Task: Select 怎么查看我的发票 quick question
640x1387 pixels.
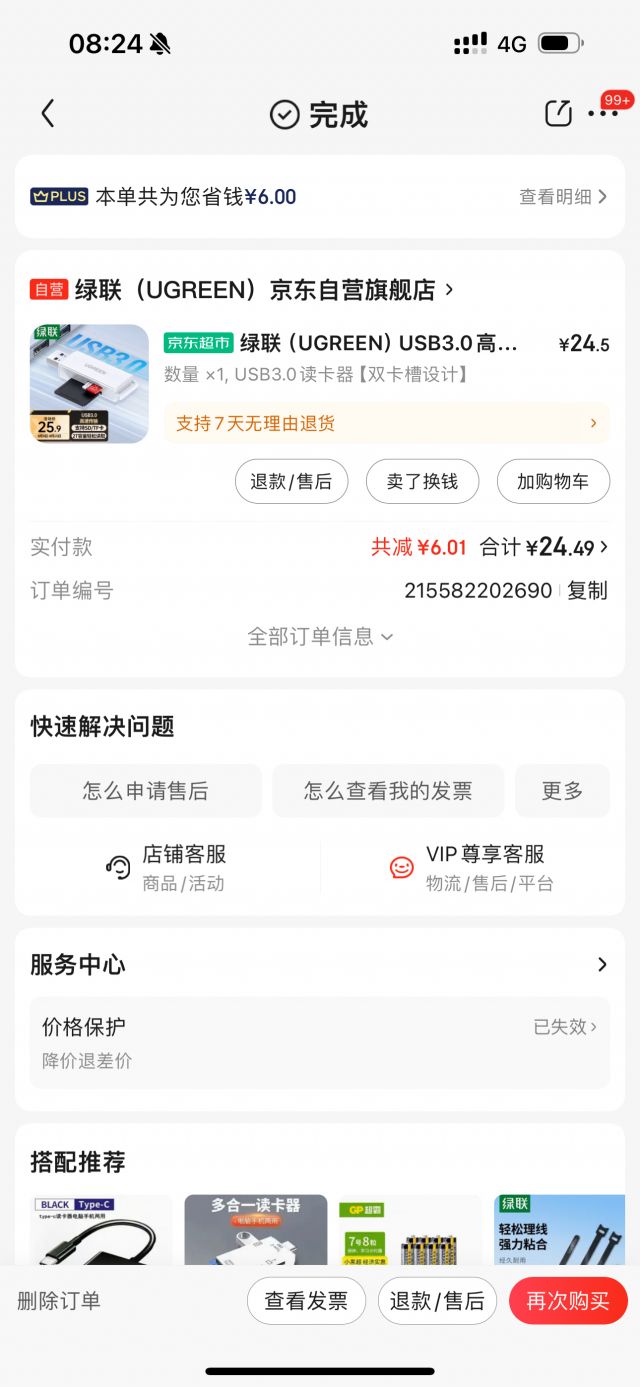Action: point(388,791)
